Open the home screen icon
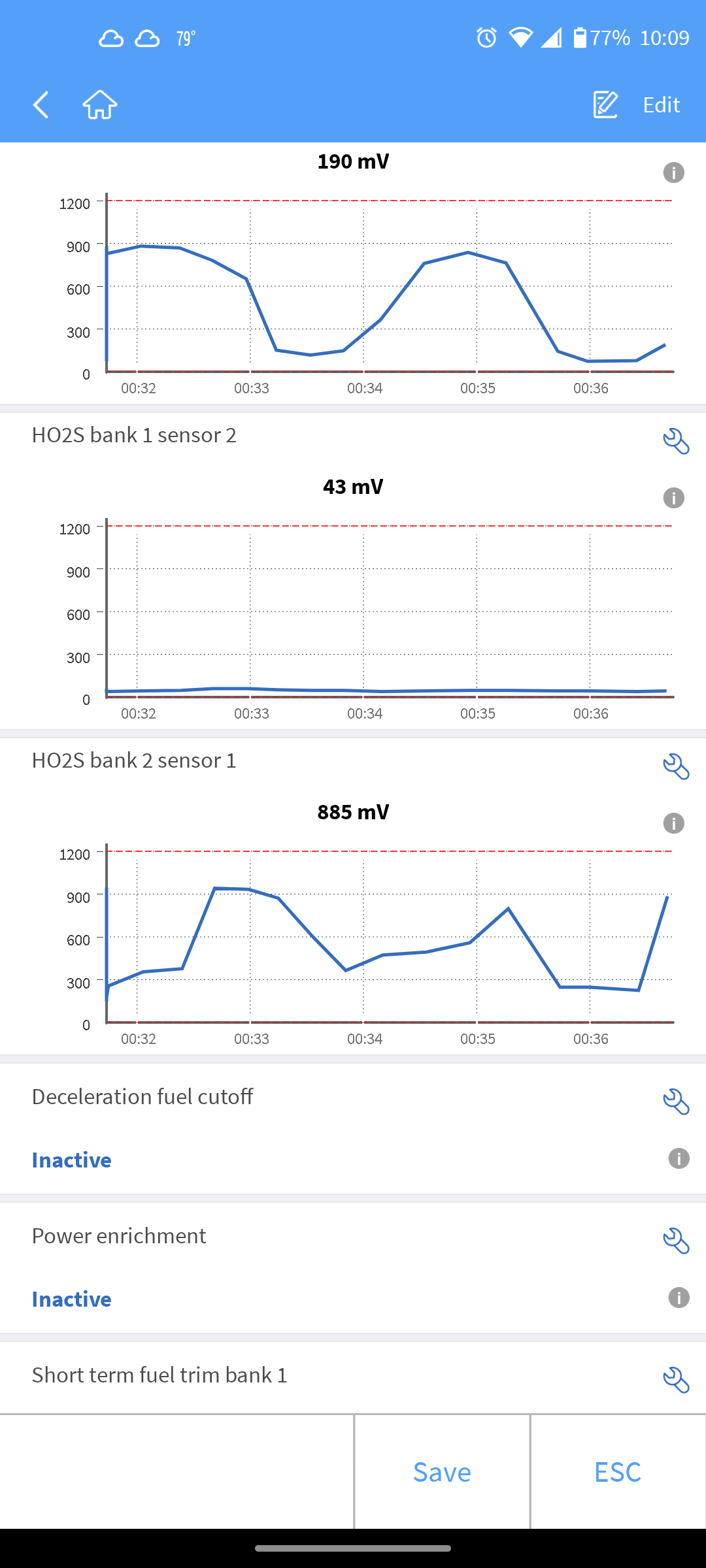Screen dimensions: 706x1568 click(x=100, y=105)
